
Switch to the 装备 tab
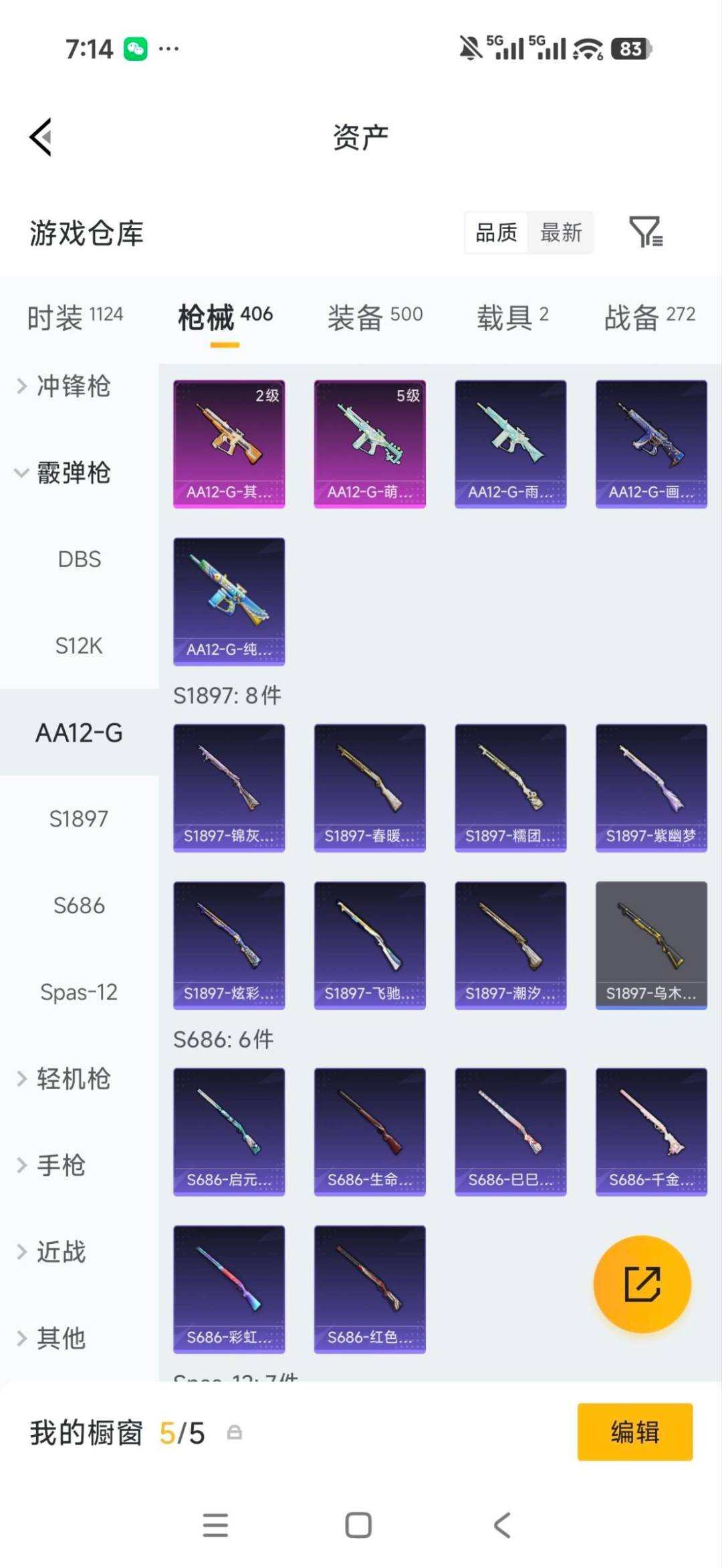pos(375,317)
